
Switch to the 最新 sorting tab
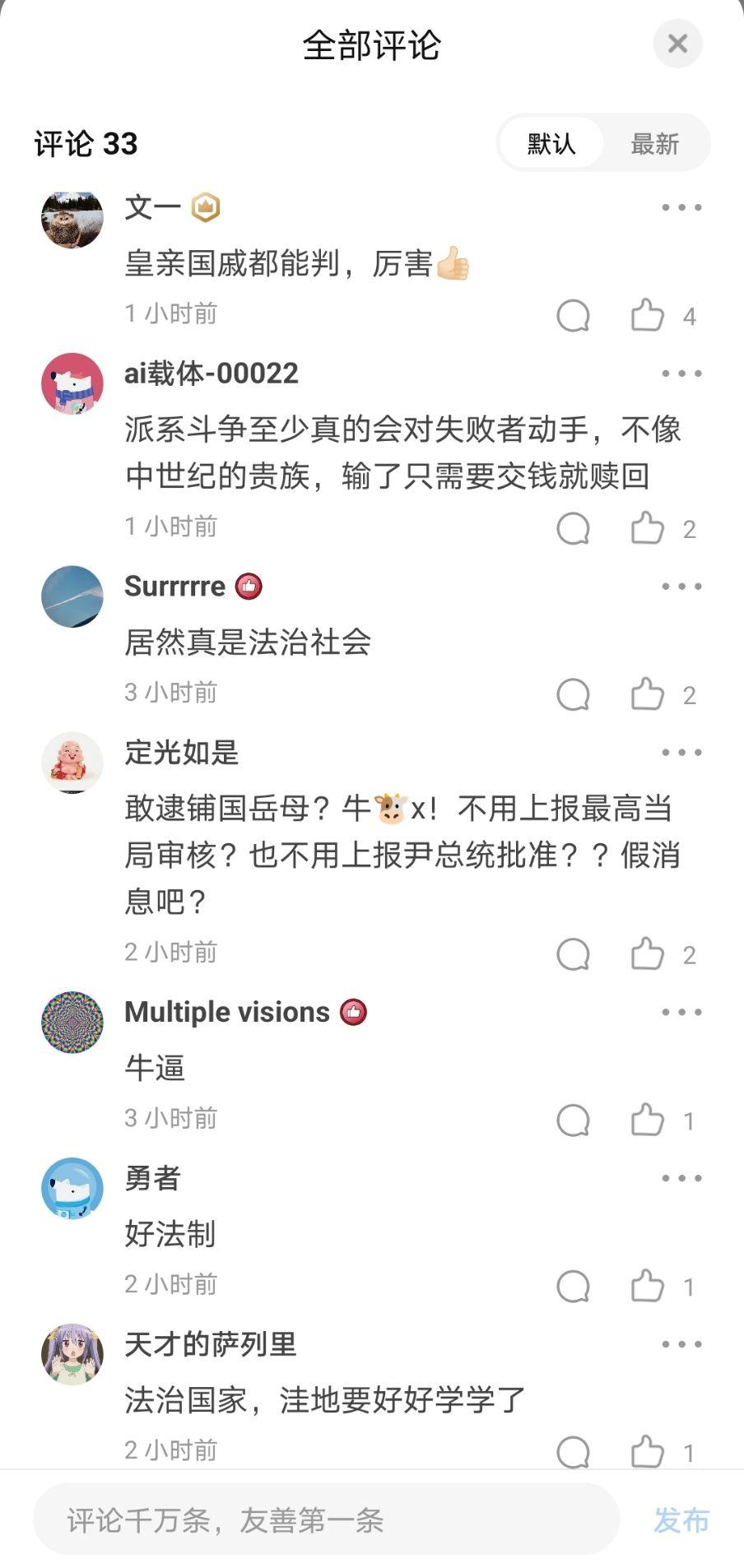click(x=654, y=144)
